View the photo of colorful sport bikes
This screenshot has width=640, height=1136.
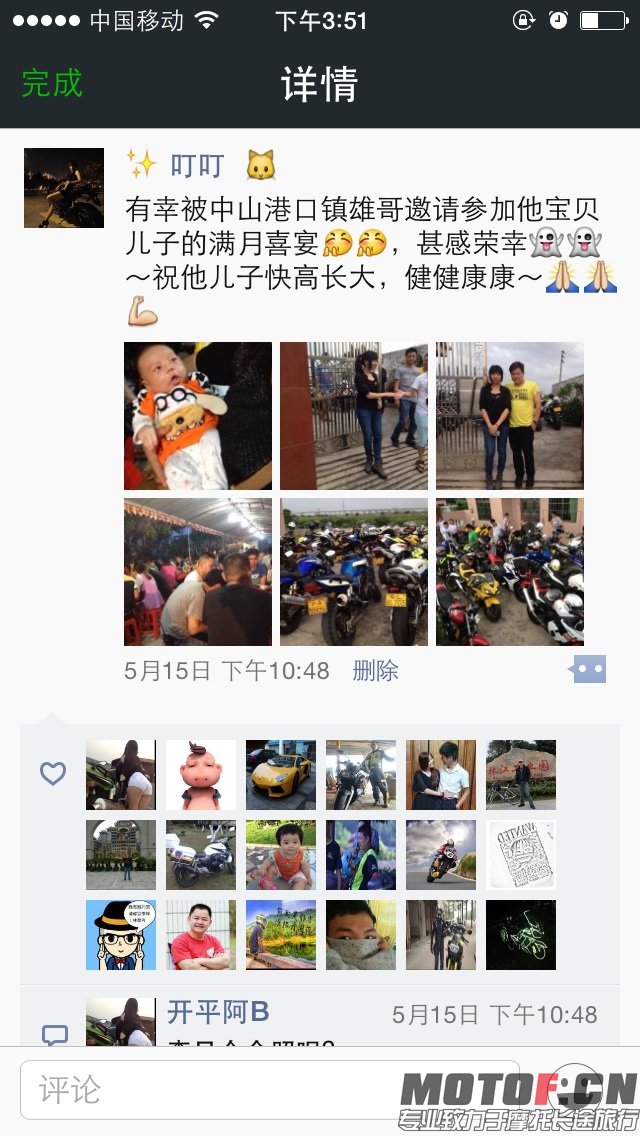(510, 572)
